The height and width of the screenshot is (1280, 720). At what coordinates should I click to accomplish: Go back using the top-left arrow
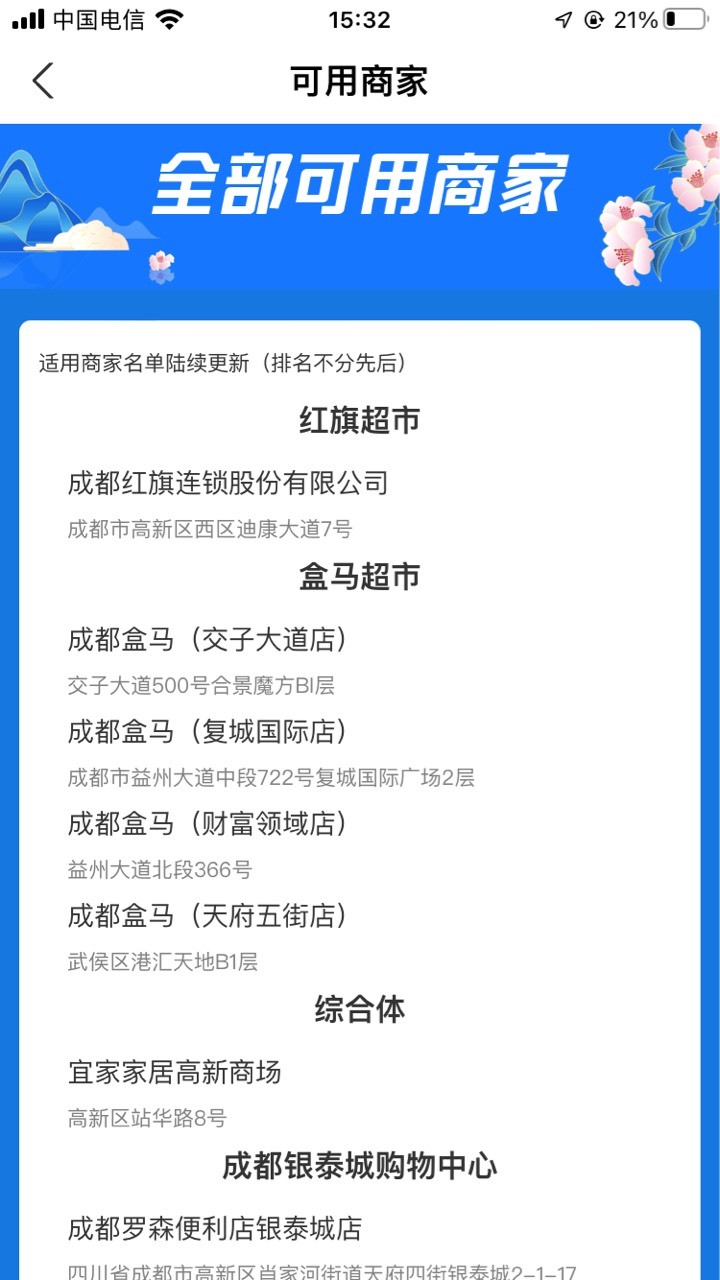click(x=42, y=81)
